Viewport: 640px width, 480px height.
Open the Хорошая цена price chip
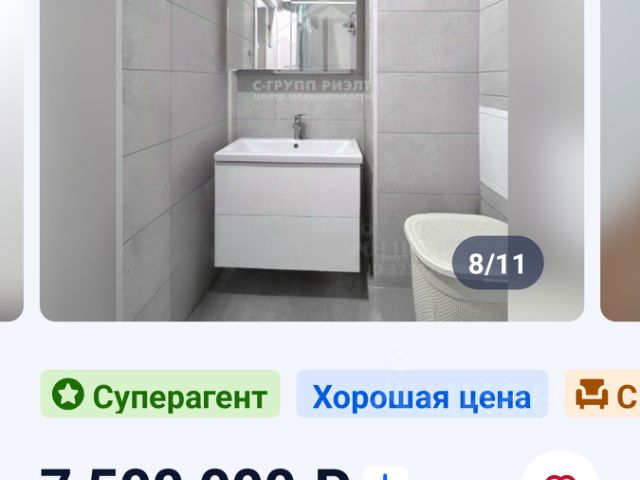tap(421, 396)
